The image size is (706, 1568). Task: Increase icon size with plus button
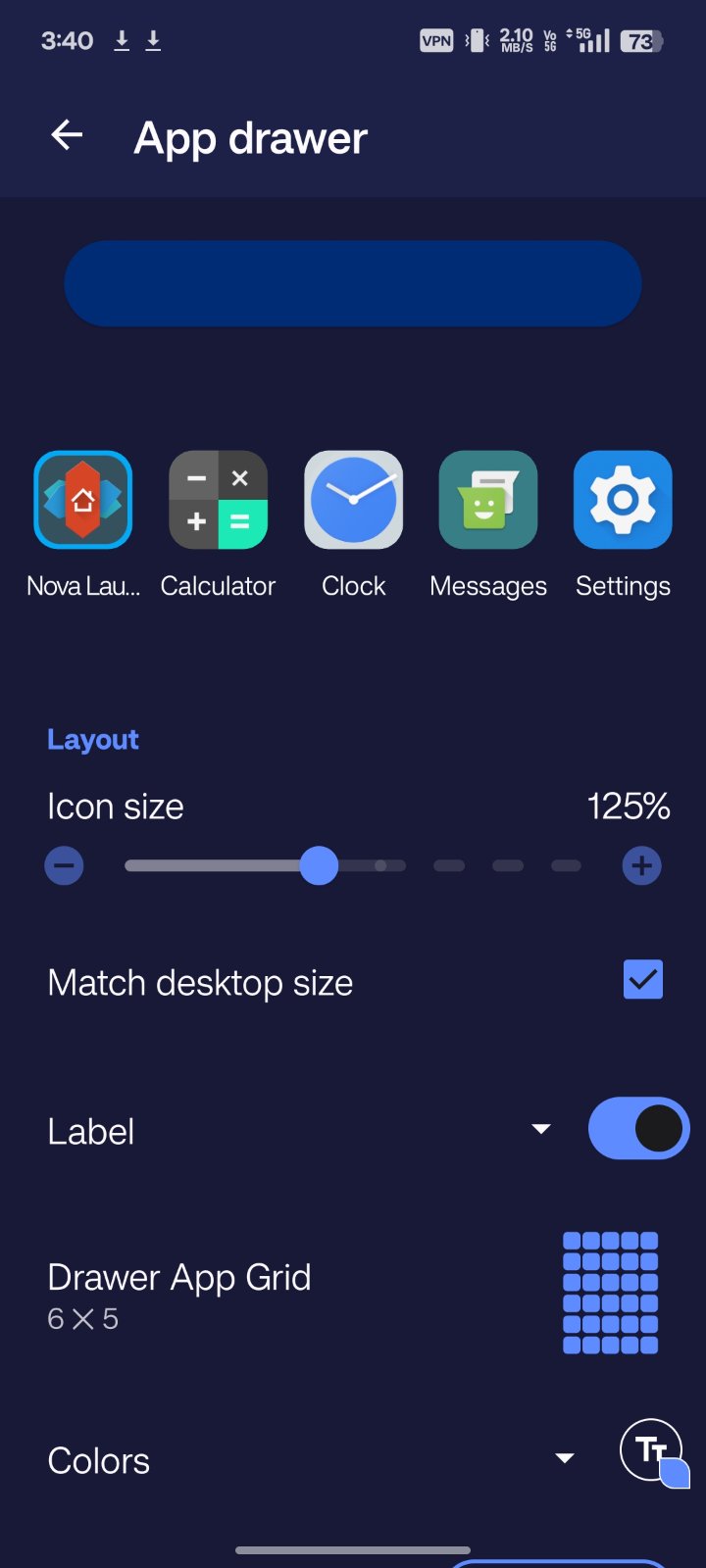[x=641, y=866]
